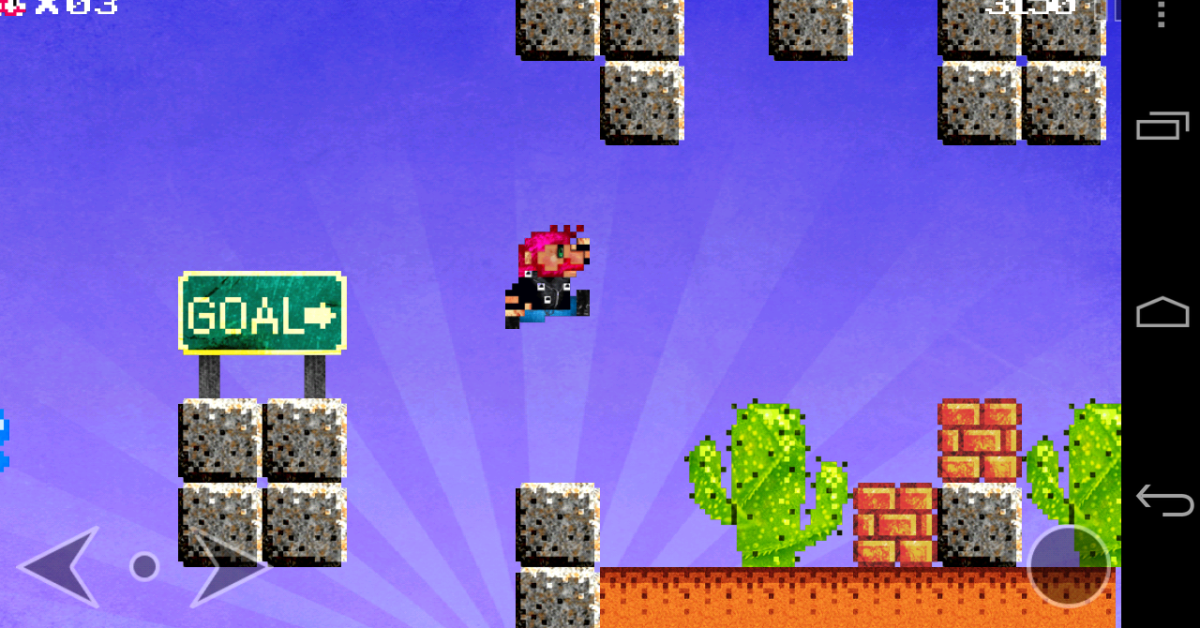Tap the right arrow movement control
This screenshot has width=1200, height=628.
pyautogui.click(x=228, y=567)
